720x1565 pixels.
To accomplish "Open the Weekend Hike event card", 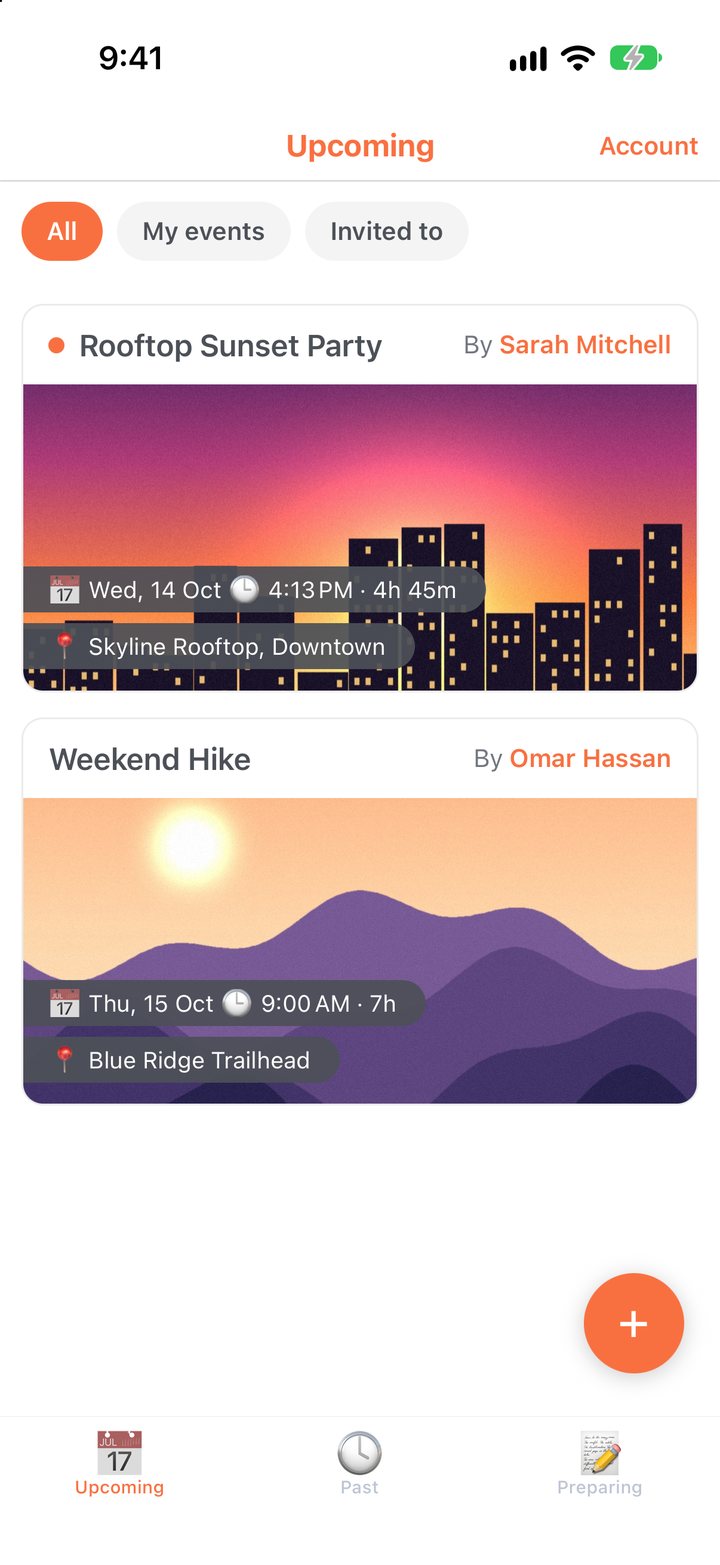I will (360, 911).
